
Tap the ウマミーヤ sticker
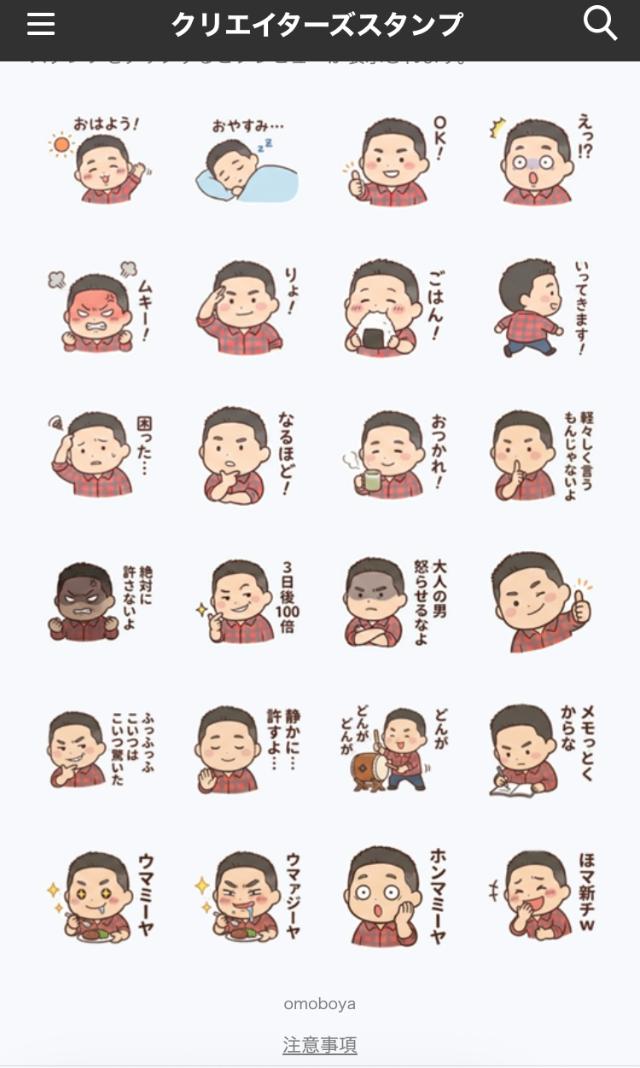pos(100,897)
